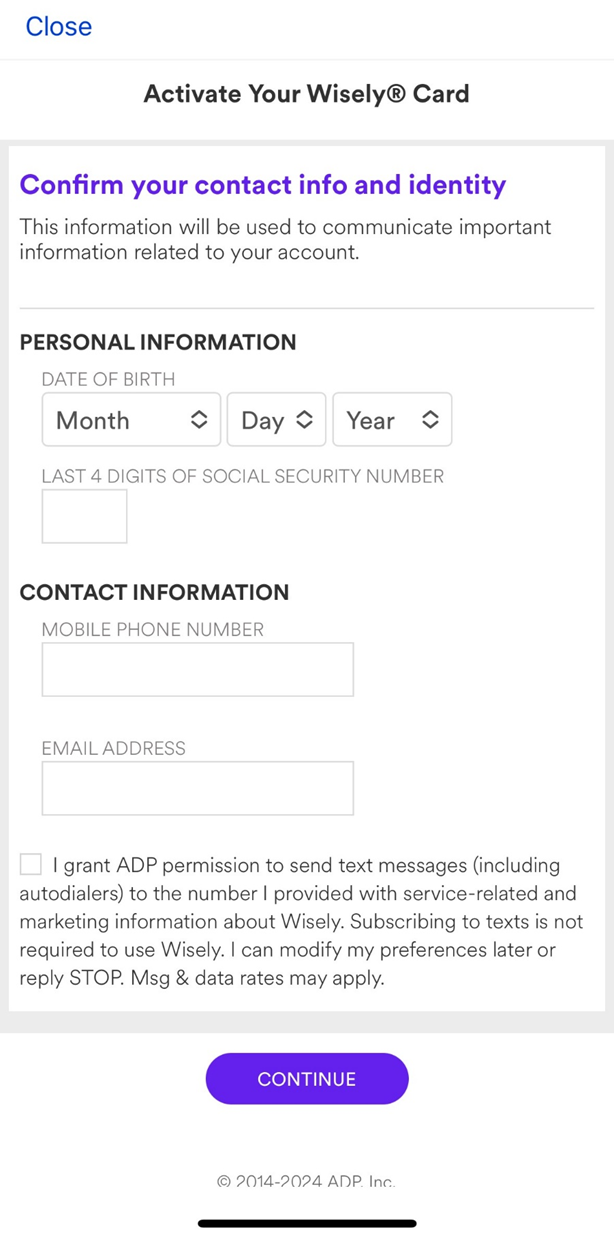Tap the Continue button

pyautogui.click(x=307, y=1079)
